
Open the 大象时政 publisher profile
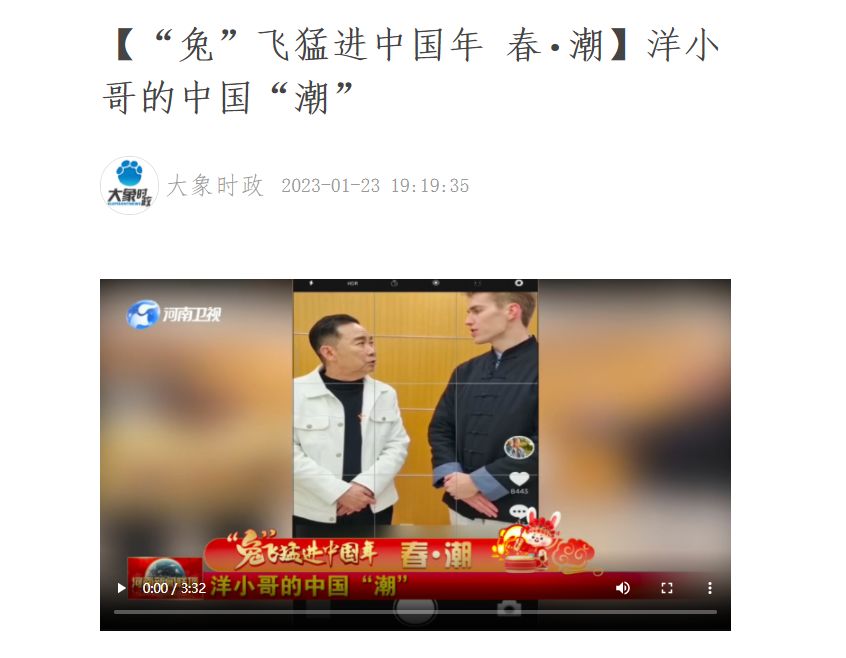(130, 186)
